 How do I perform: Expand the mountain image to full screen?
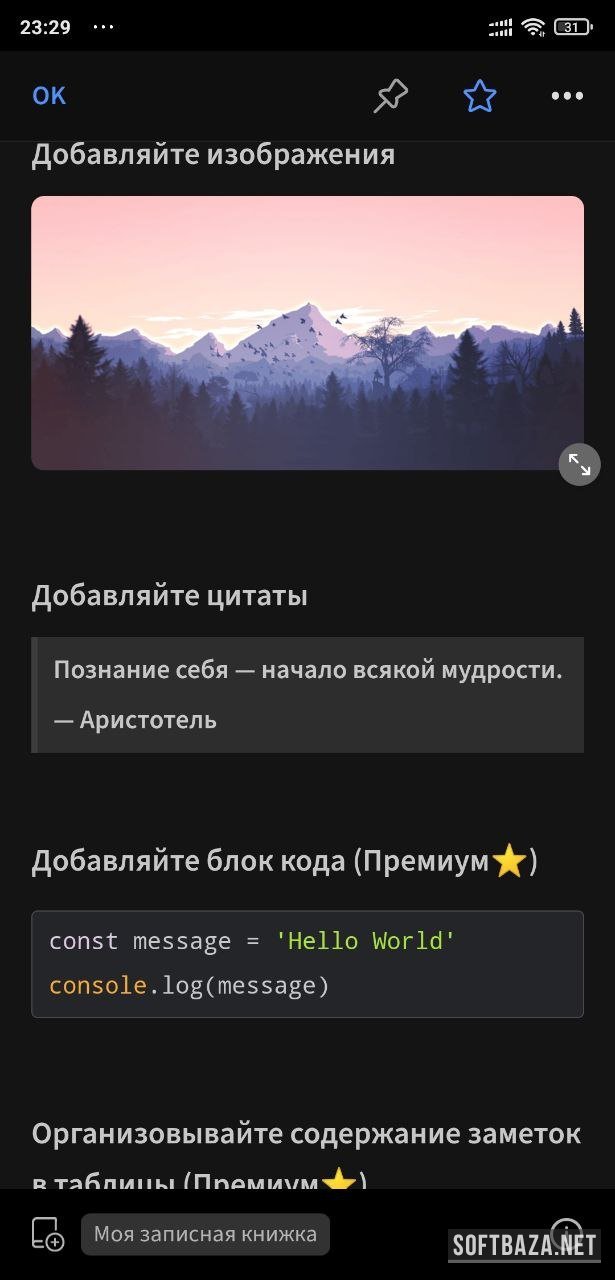click(579, 464)
